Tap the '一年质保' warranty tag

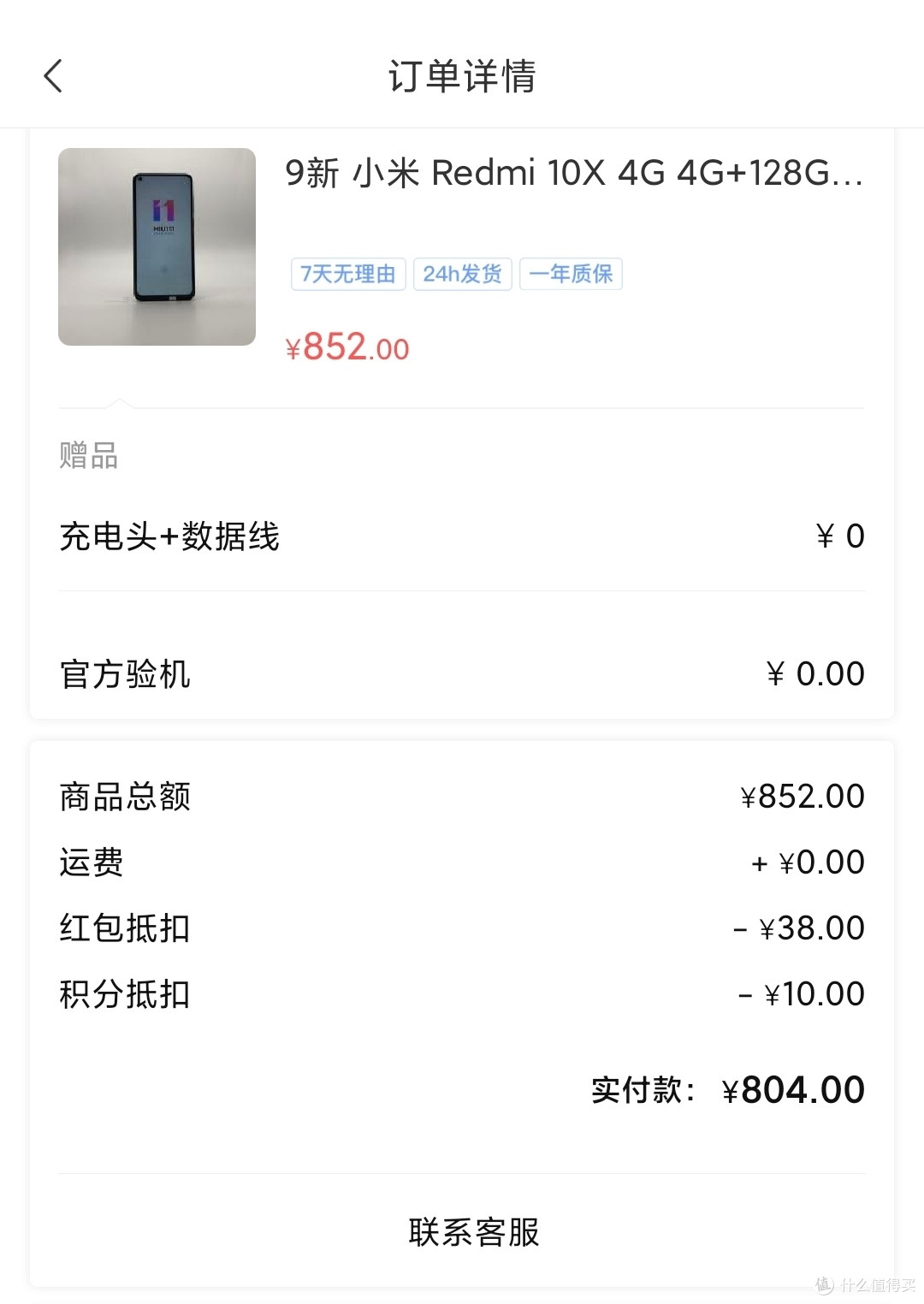point(571,274)
